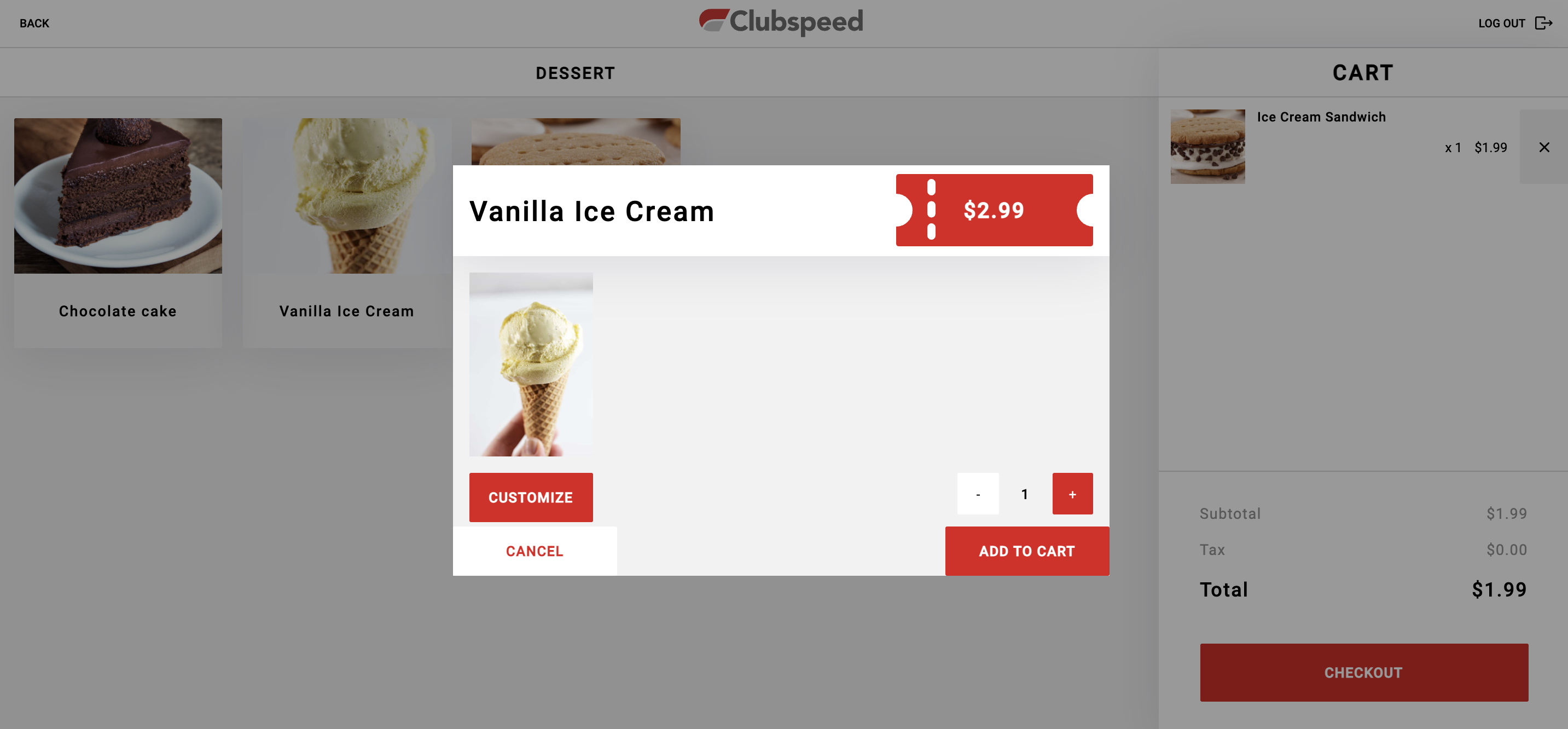
Task: Tap the Customize button
Action: 530,497
